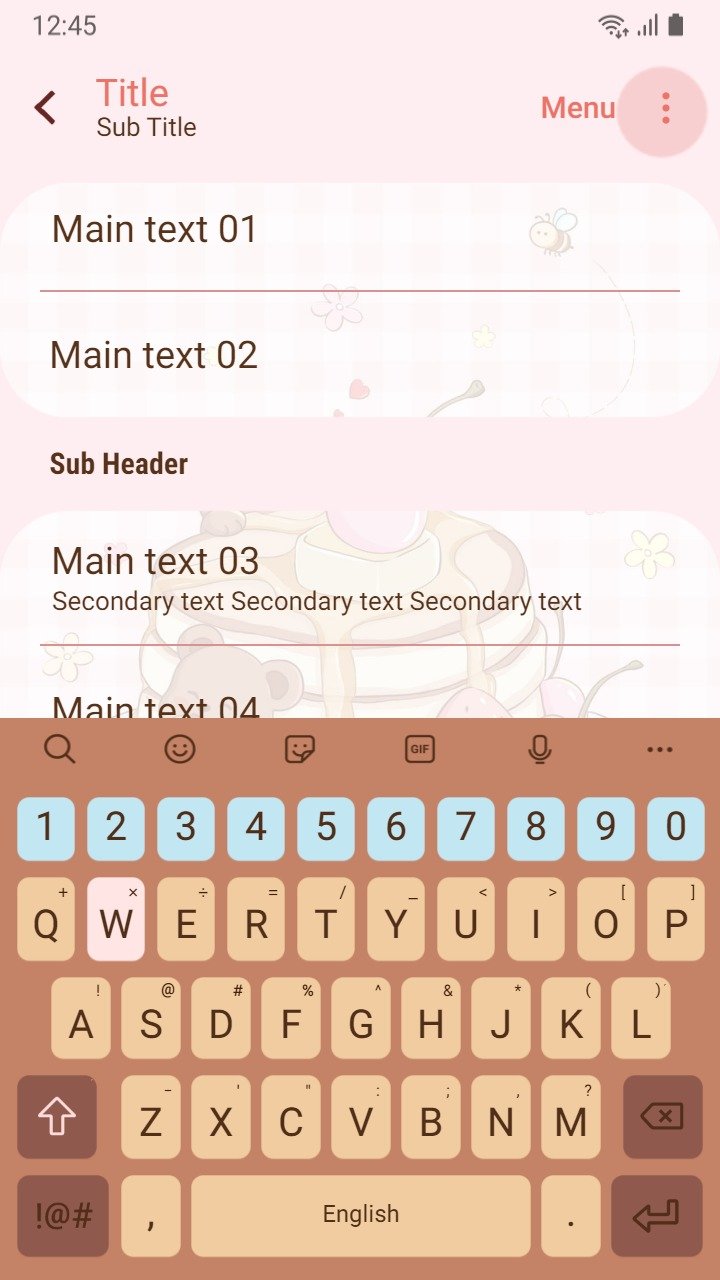
Task: Type the letter W key
Action: (116, 920)
